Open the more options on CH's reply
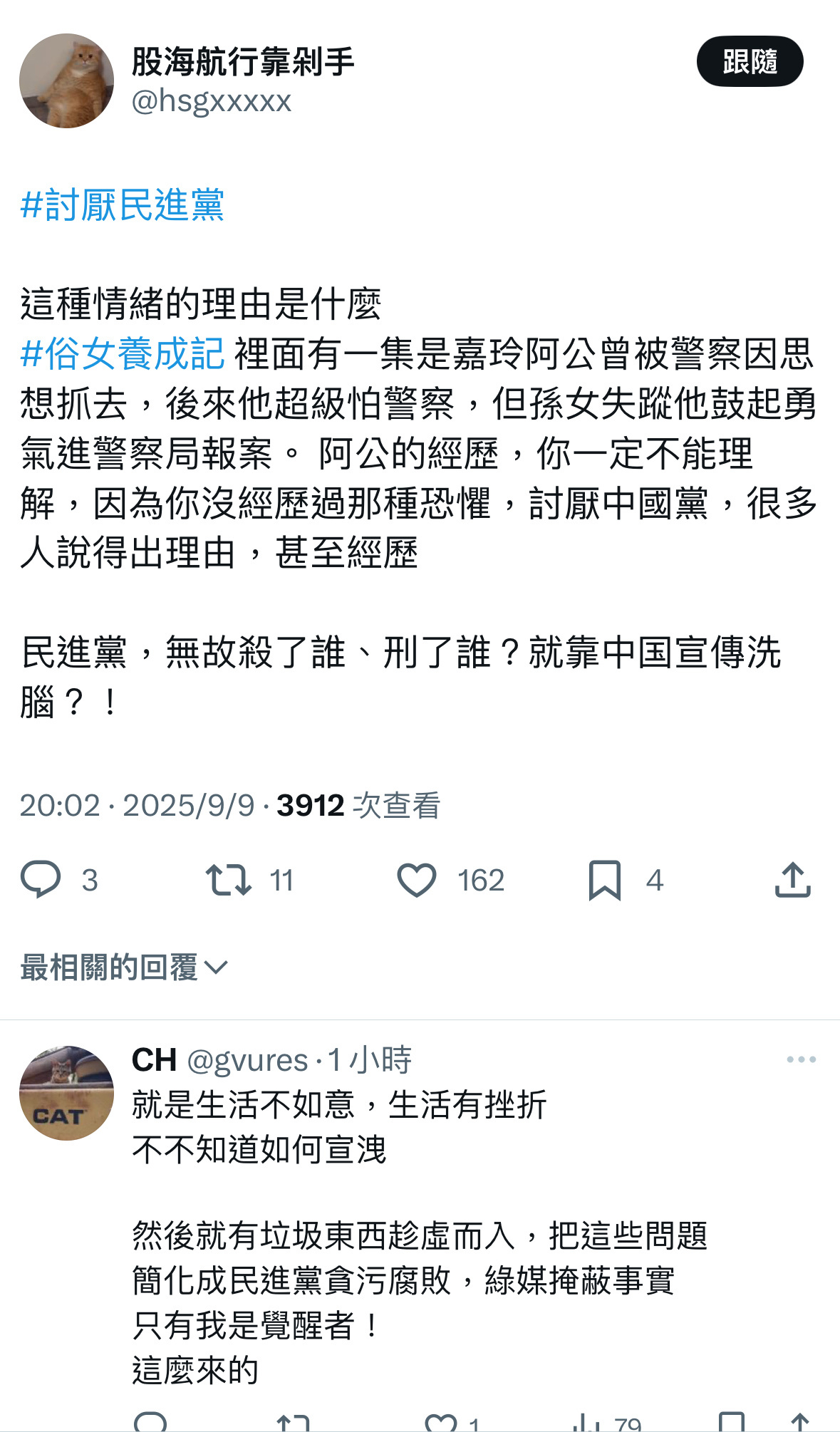 (801, 1059)
